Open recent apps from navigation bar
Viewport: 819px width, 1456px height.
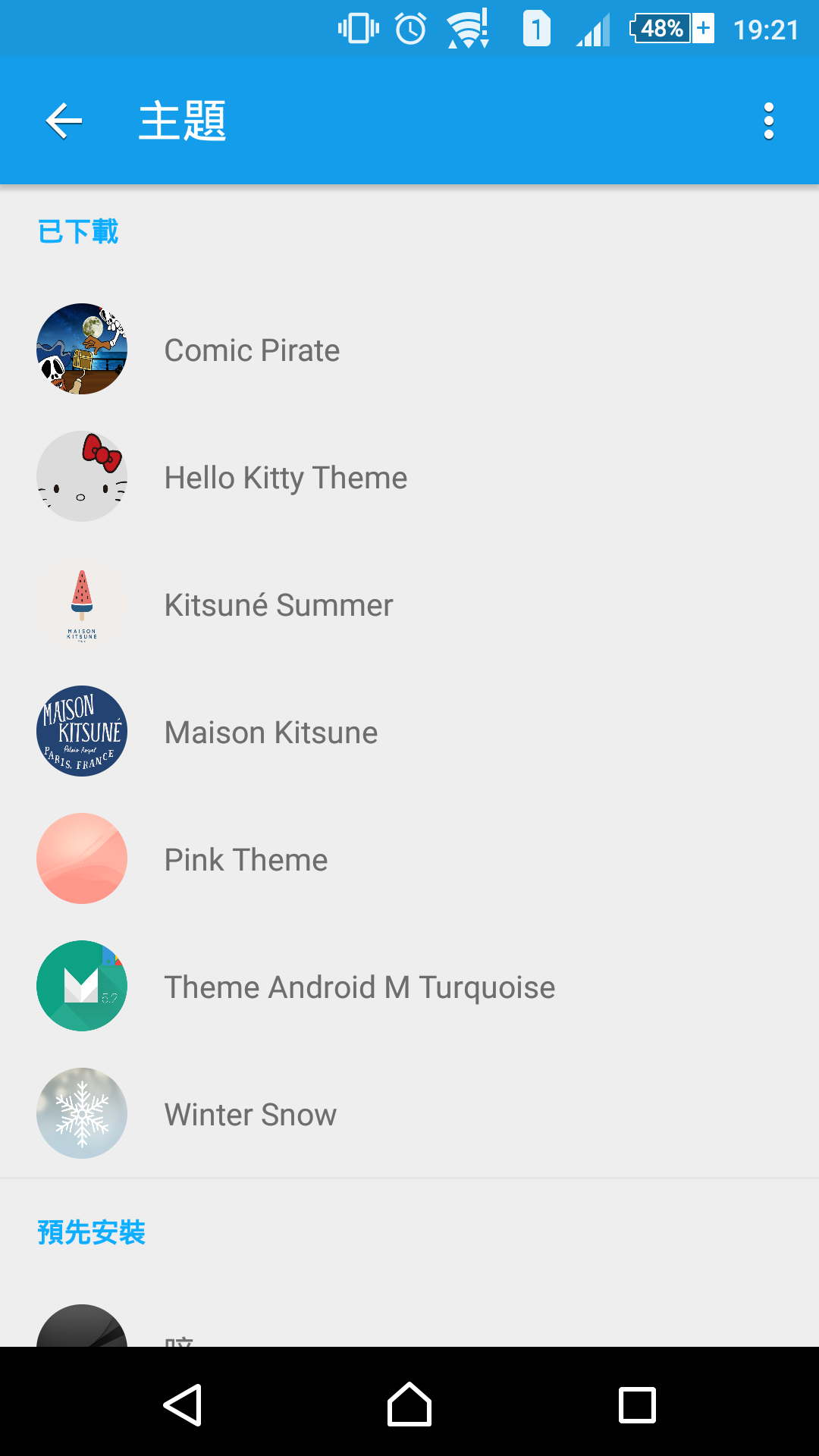[x=637, y=1404]
